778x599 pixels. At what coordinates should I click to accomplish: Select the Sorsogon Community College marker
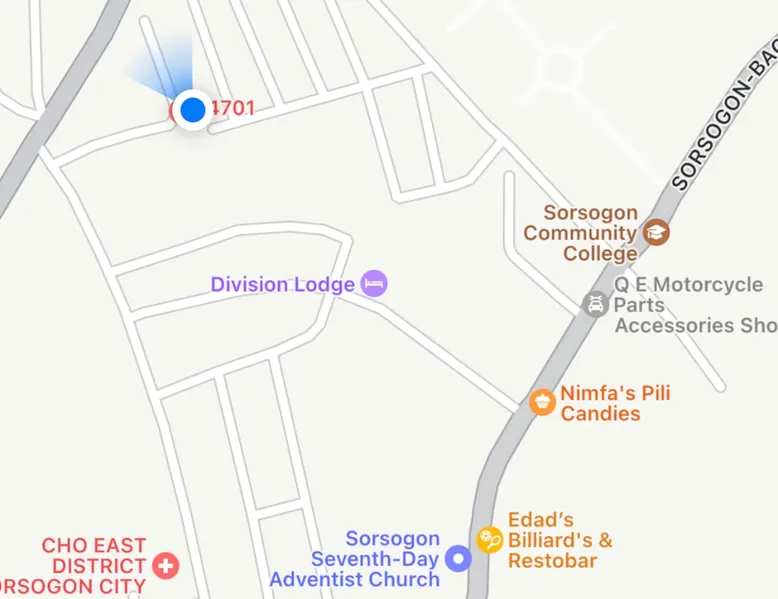coord(656,233)
